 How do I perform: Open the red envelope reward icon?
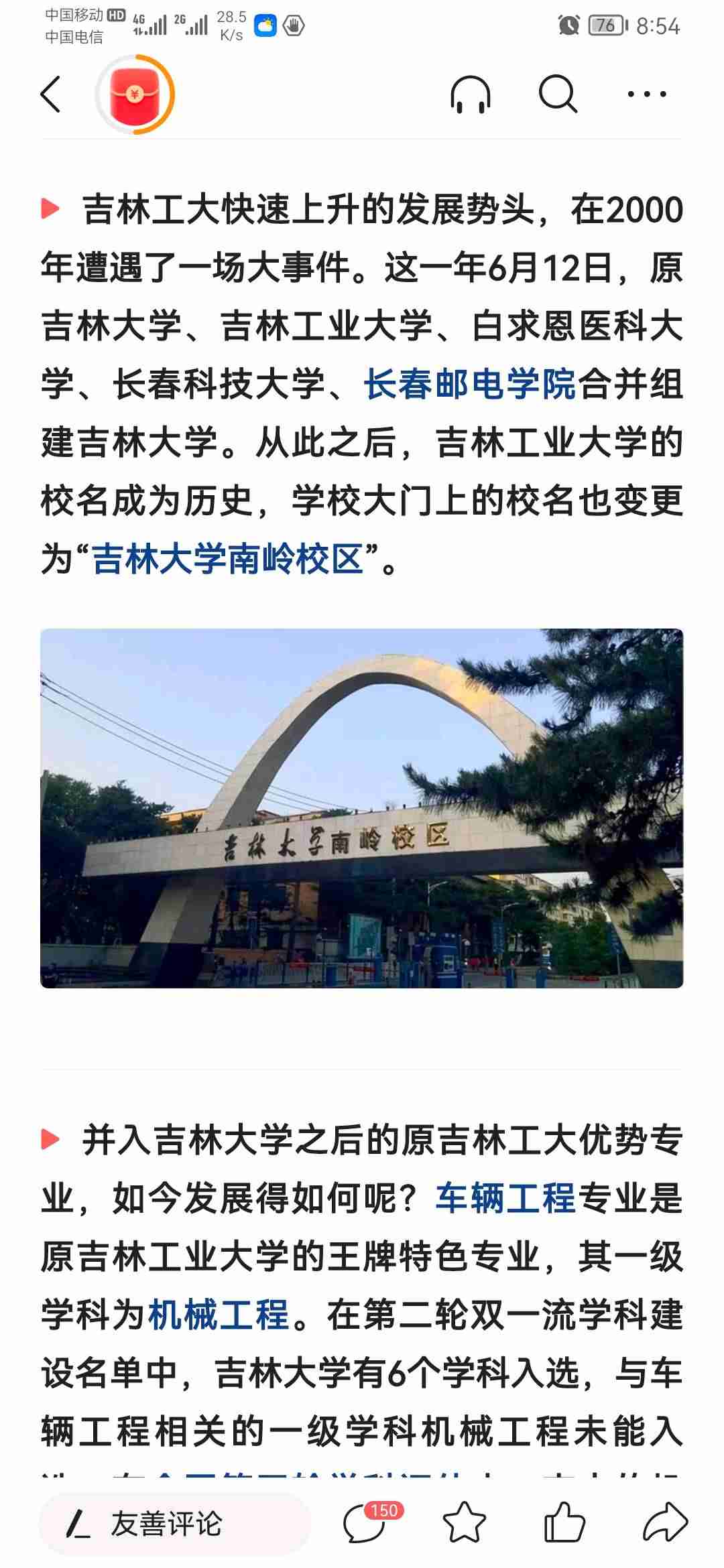(x=135, y=94)
